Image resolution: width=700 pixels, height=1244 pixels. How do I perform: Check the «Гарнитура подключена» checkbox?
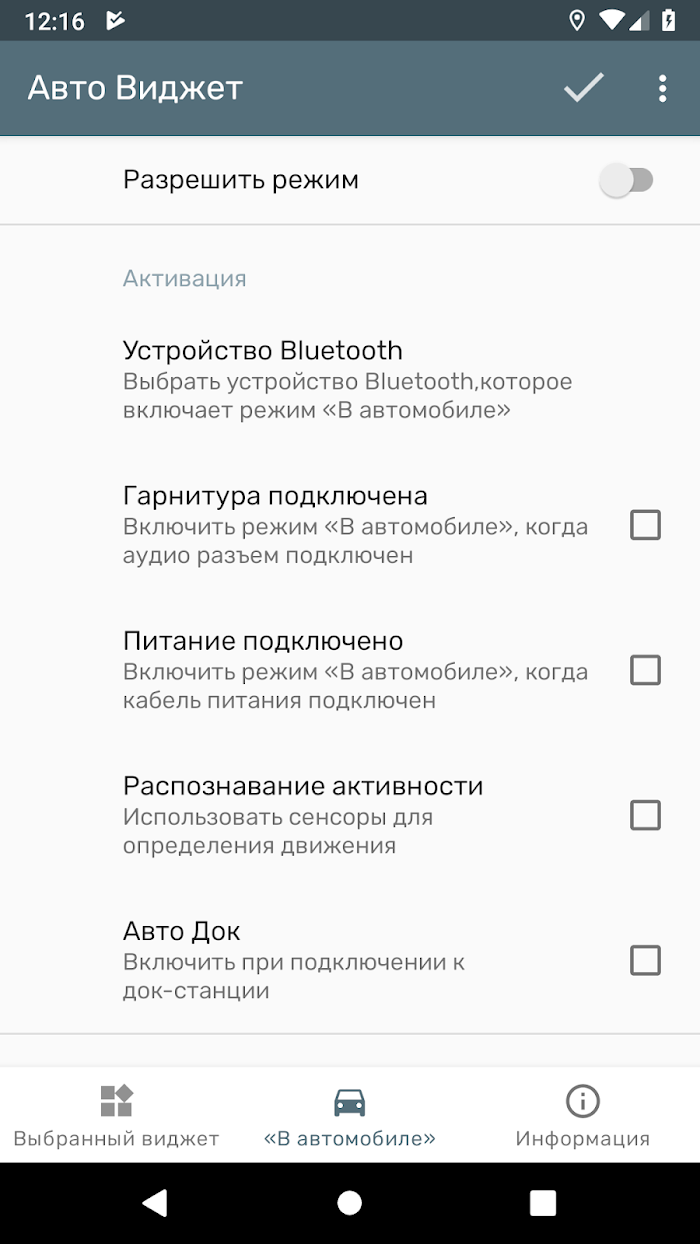[645, 525]
